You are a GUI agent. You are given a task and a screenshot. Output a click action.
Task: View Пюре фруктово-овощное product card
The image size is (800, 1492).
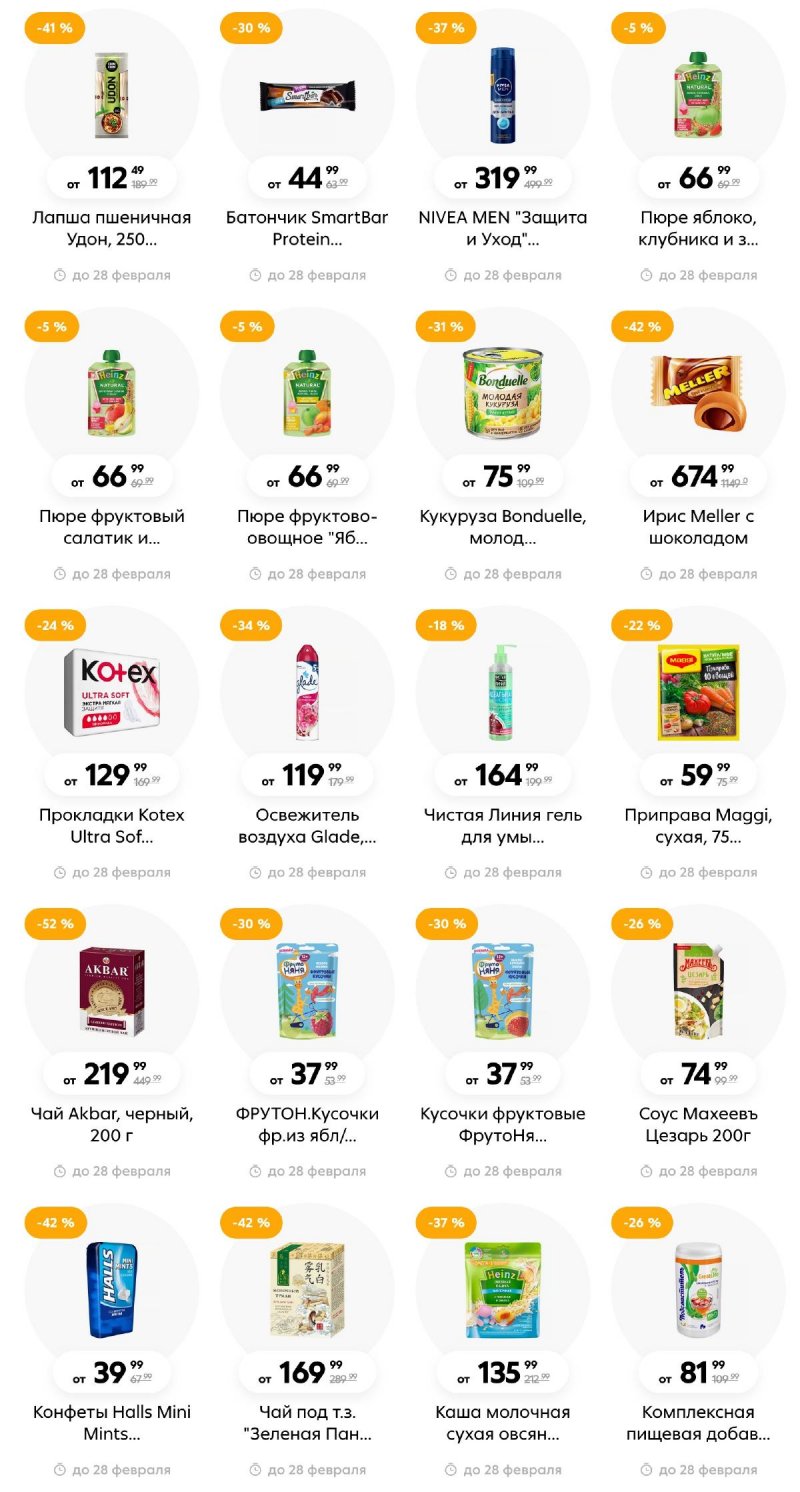click(x=307, y=395)
